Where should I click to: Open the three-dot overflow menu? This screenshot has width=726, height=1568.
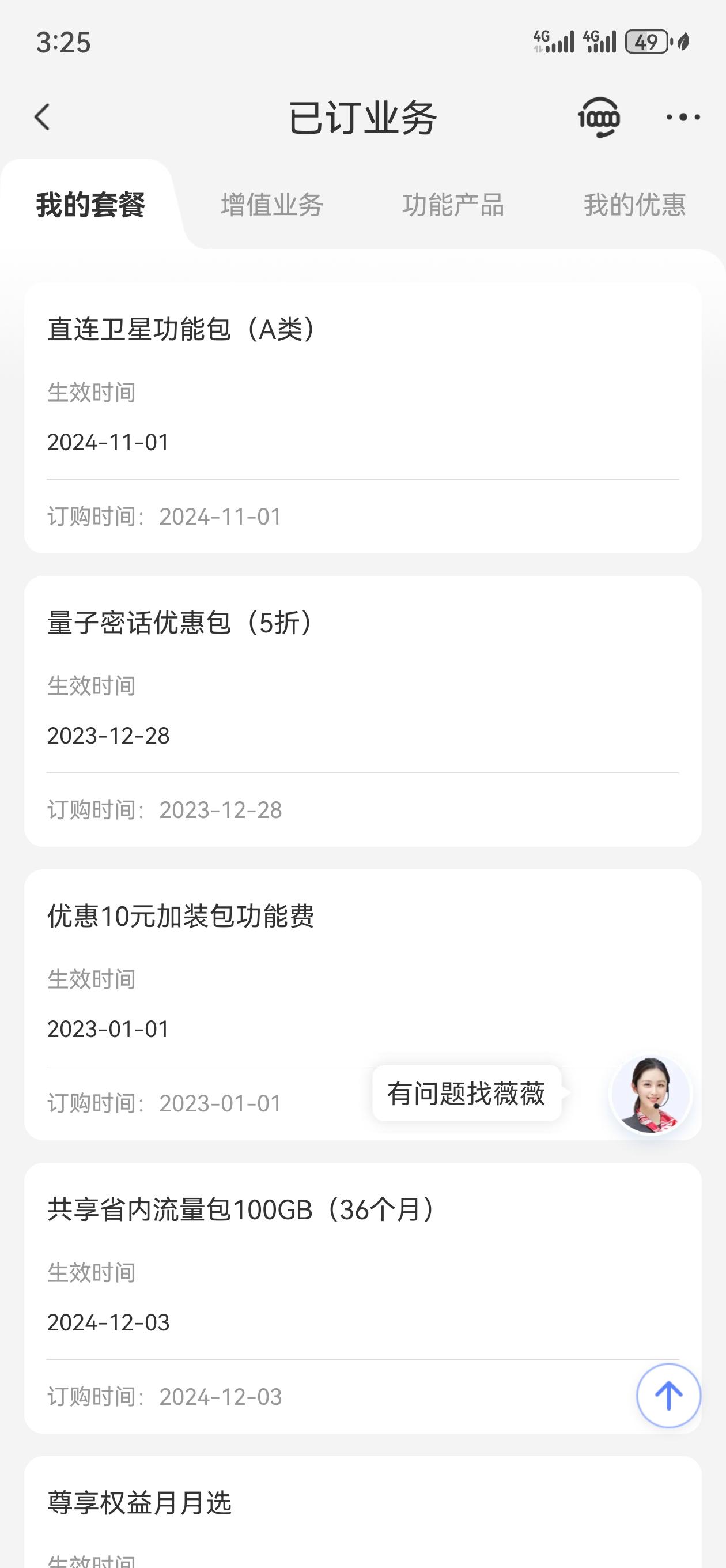click(x=683, y=117)
